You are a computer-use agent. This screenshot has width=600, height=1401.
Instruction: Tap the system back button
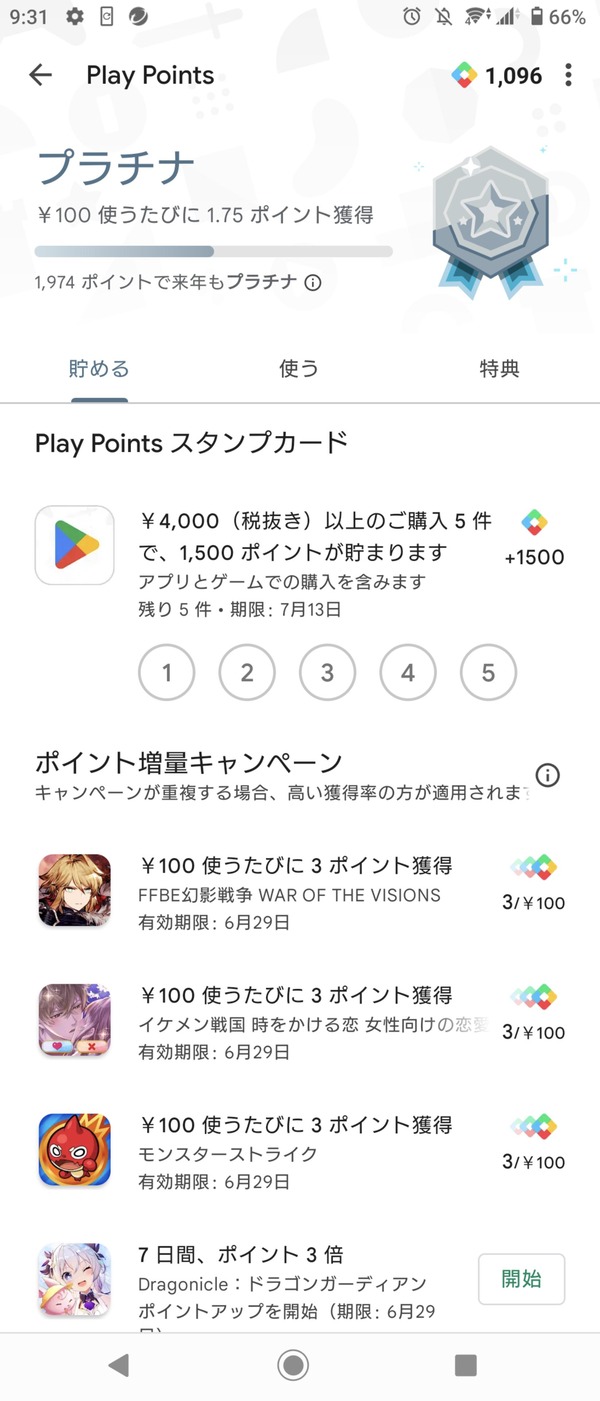[119, 1365]
